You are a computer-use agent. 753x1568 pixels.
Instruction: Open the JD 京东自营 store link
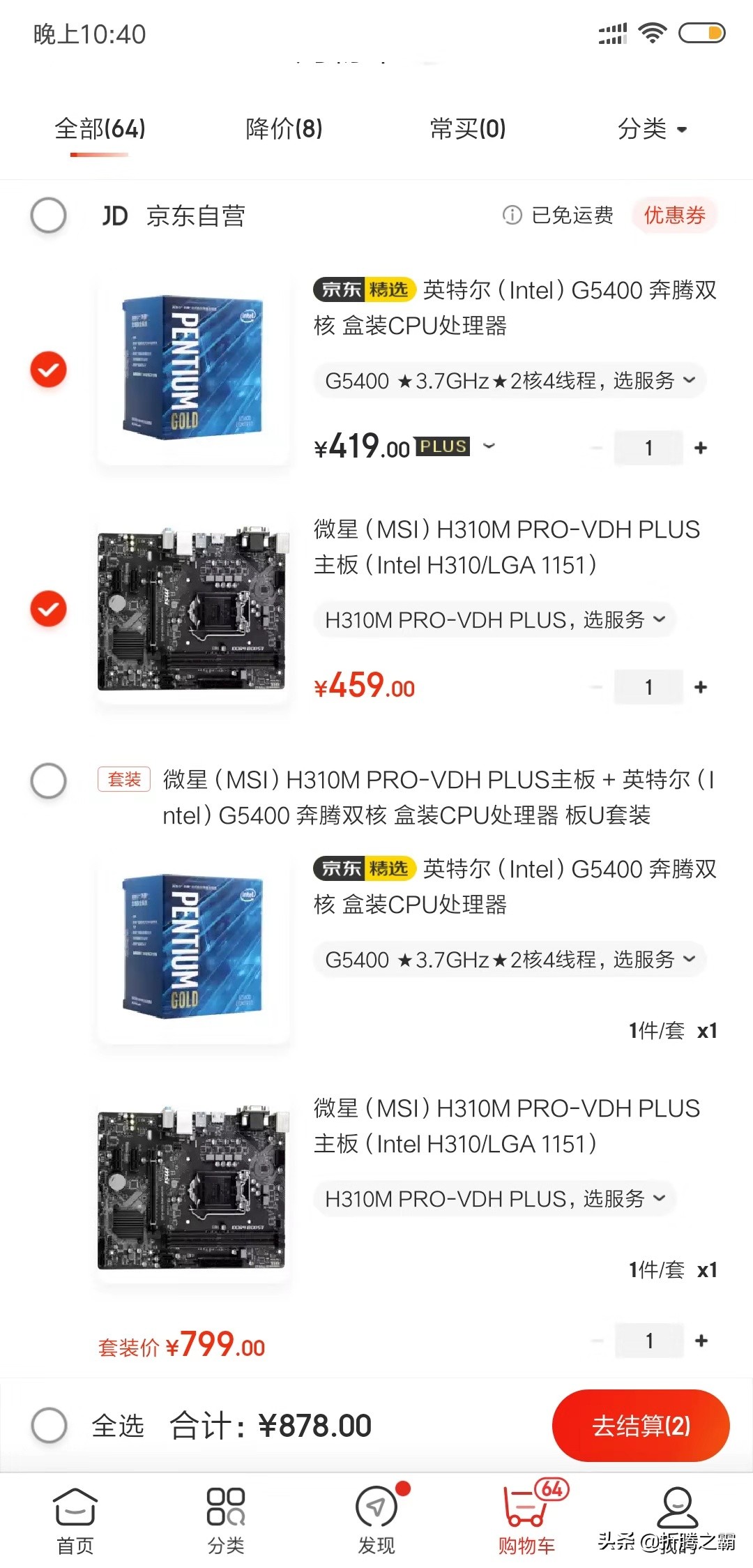[174, 216]
